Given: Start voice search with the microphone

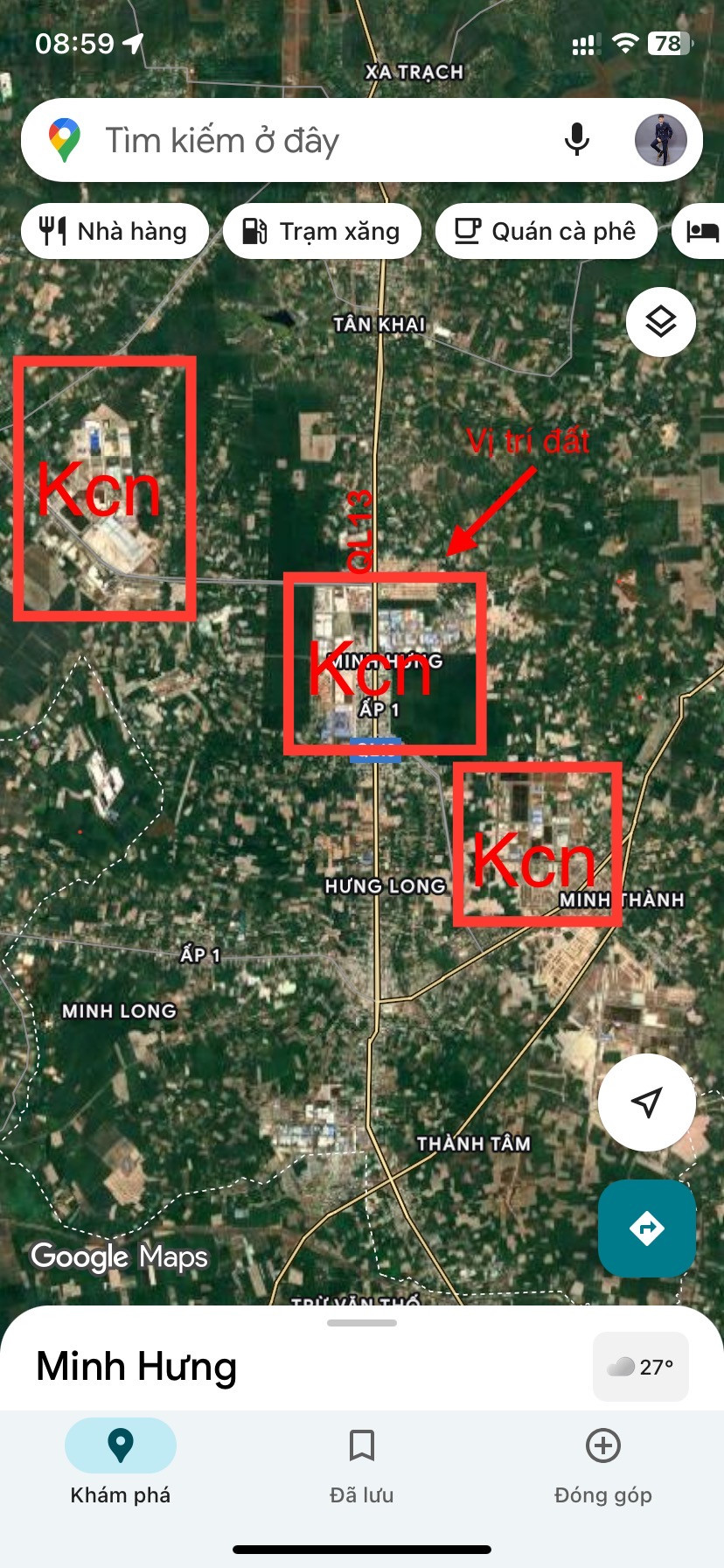Looking at the screenshot, I should (576, 140).
